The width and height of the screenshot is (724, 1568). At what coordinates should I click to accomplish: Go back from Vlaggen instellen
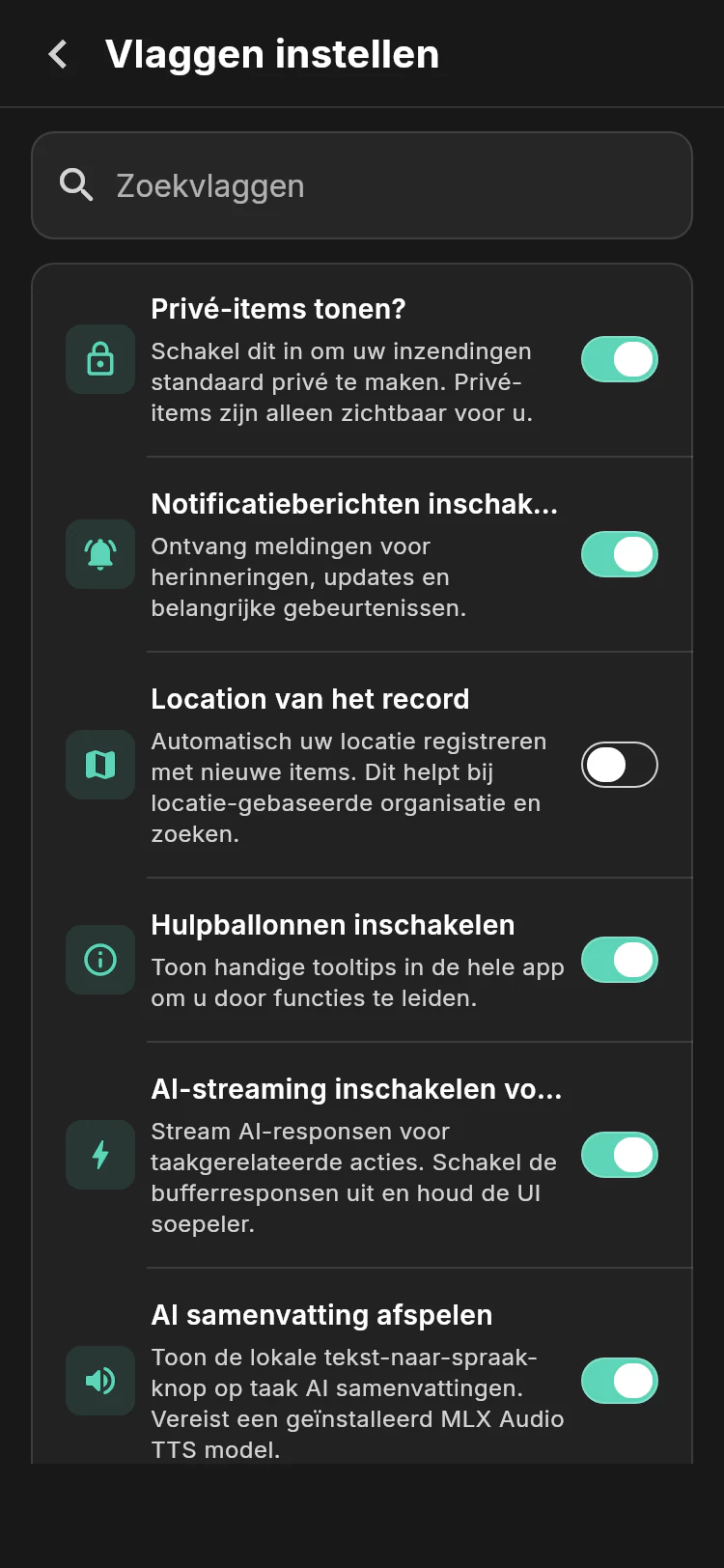(x=58, y=54)
